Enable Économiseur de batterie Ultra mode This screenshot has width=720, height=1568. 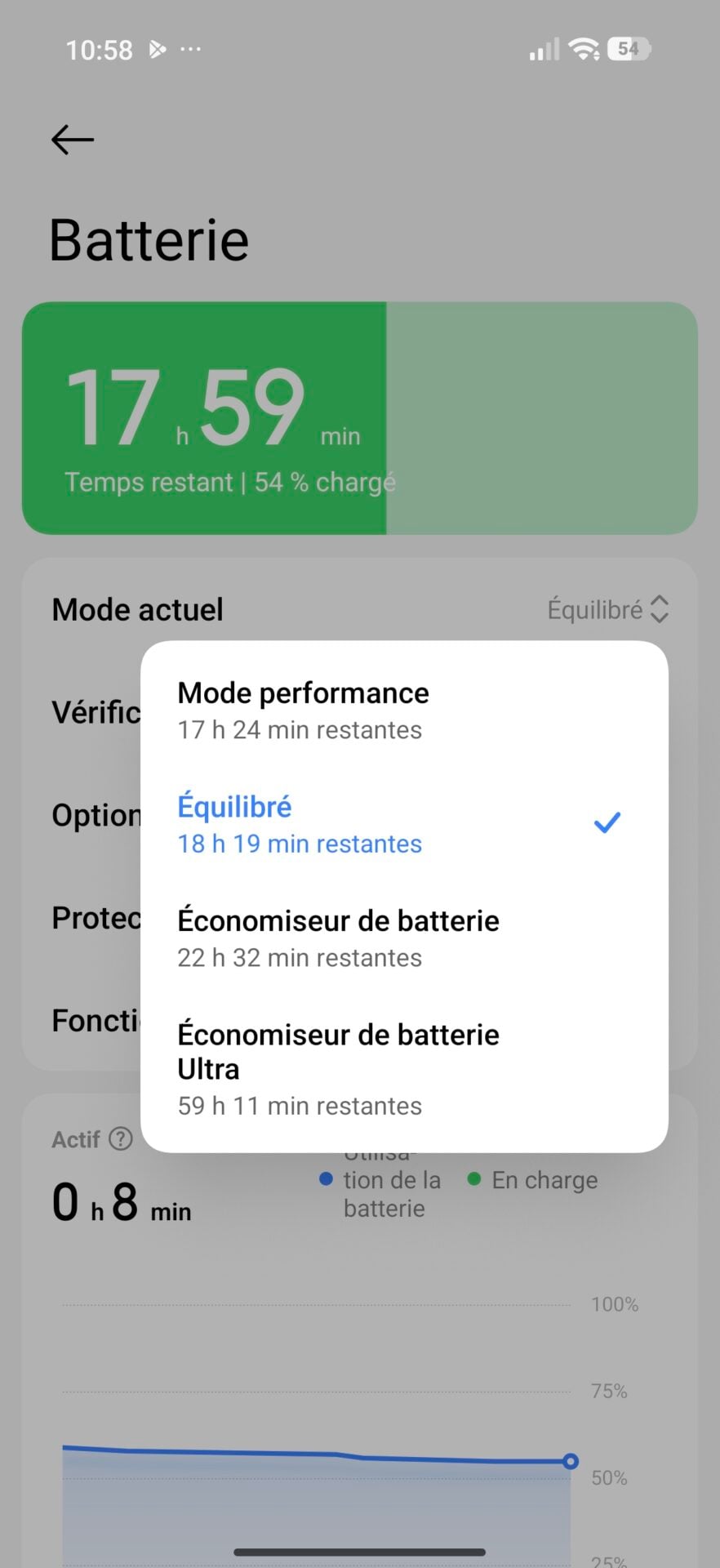pos(403,1069)
